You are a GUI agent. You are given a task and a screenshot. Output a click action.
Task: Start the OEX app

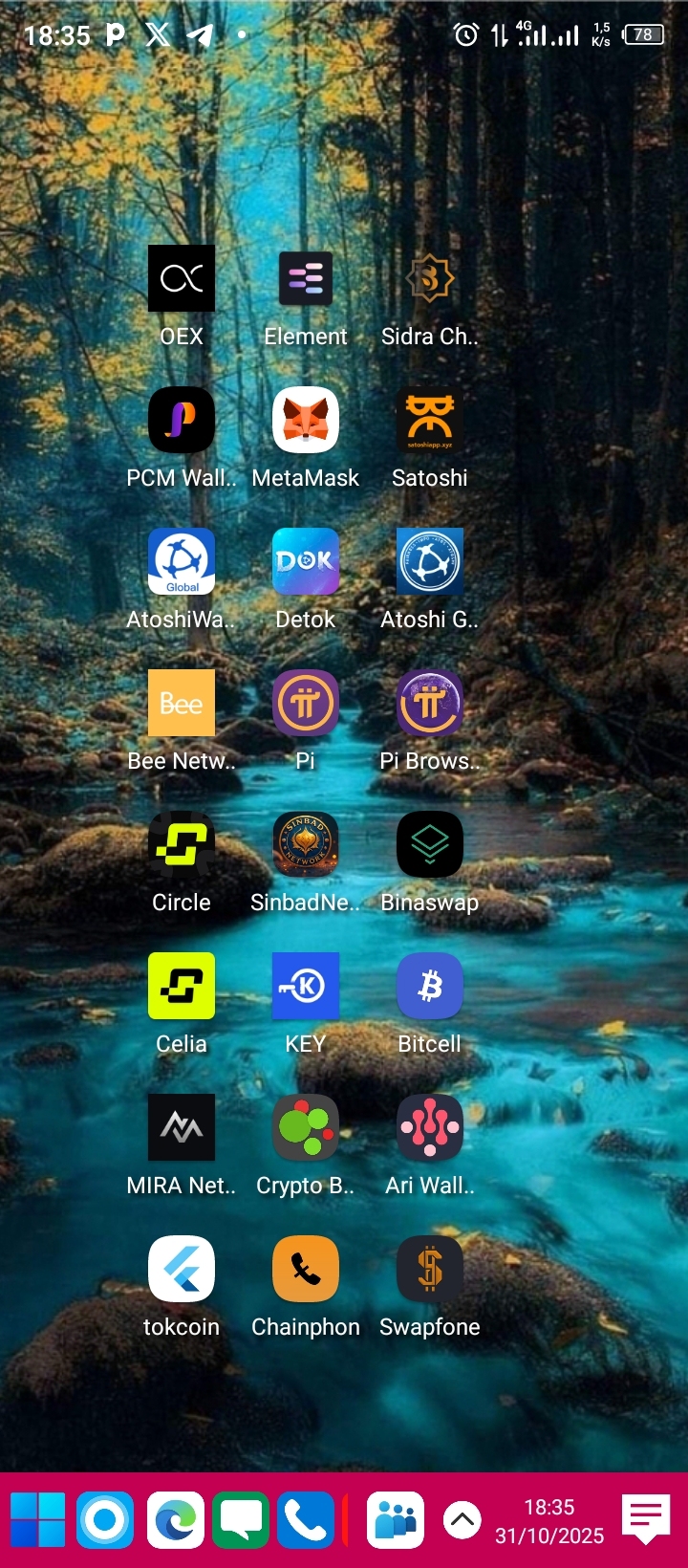coord(182,278)
